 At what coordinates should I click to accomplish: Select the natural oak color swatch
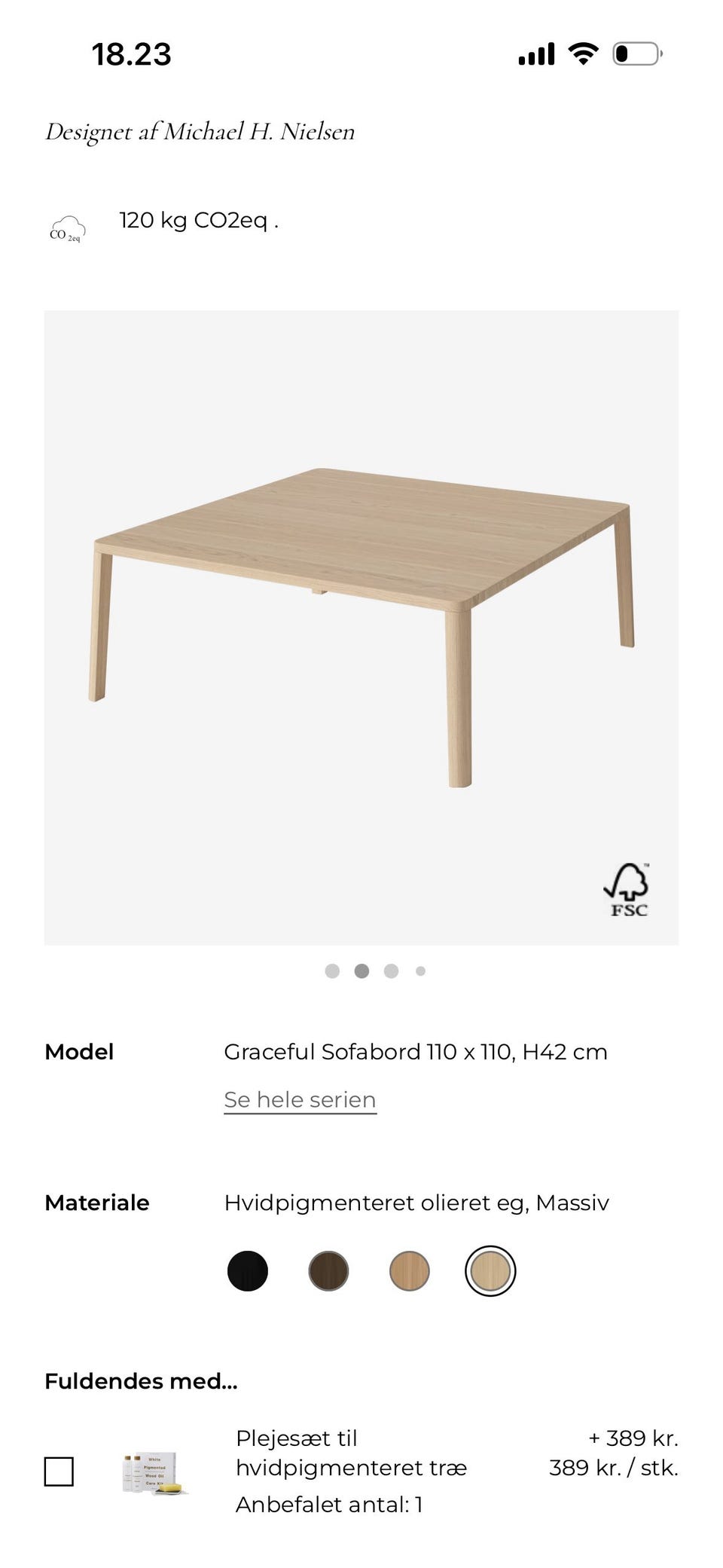pyautogui.click(x=409, y=1270)
